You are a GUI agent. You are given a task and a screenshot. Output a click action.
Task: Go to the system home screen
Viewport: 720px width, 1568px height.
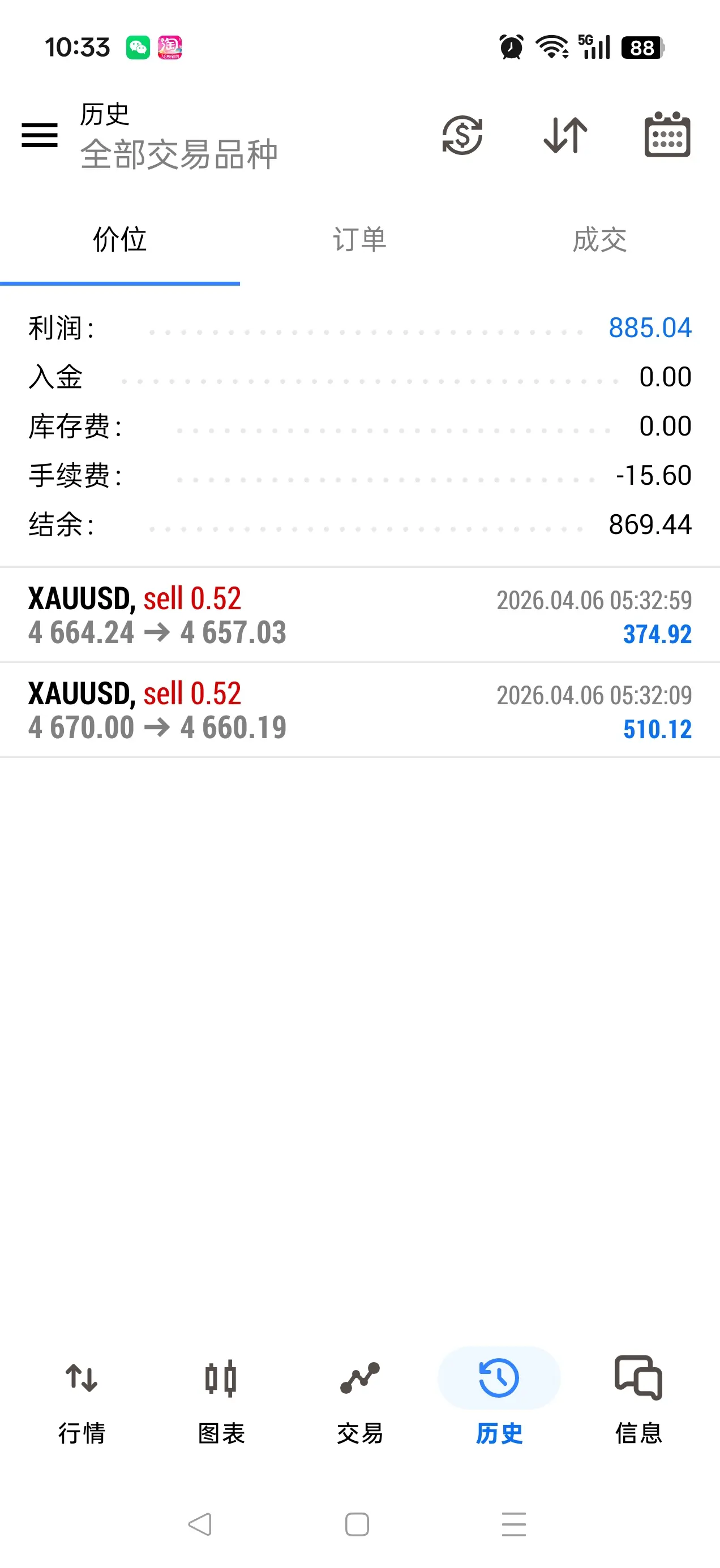357,1524
